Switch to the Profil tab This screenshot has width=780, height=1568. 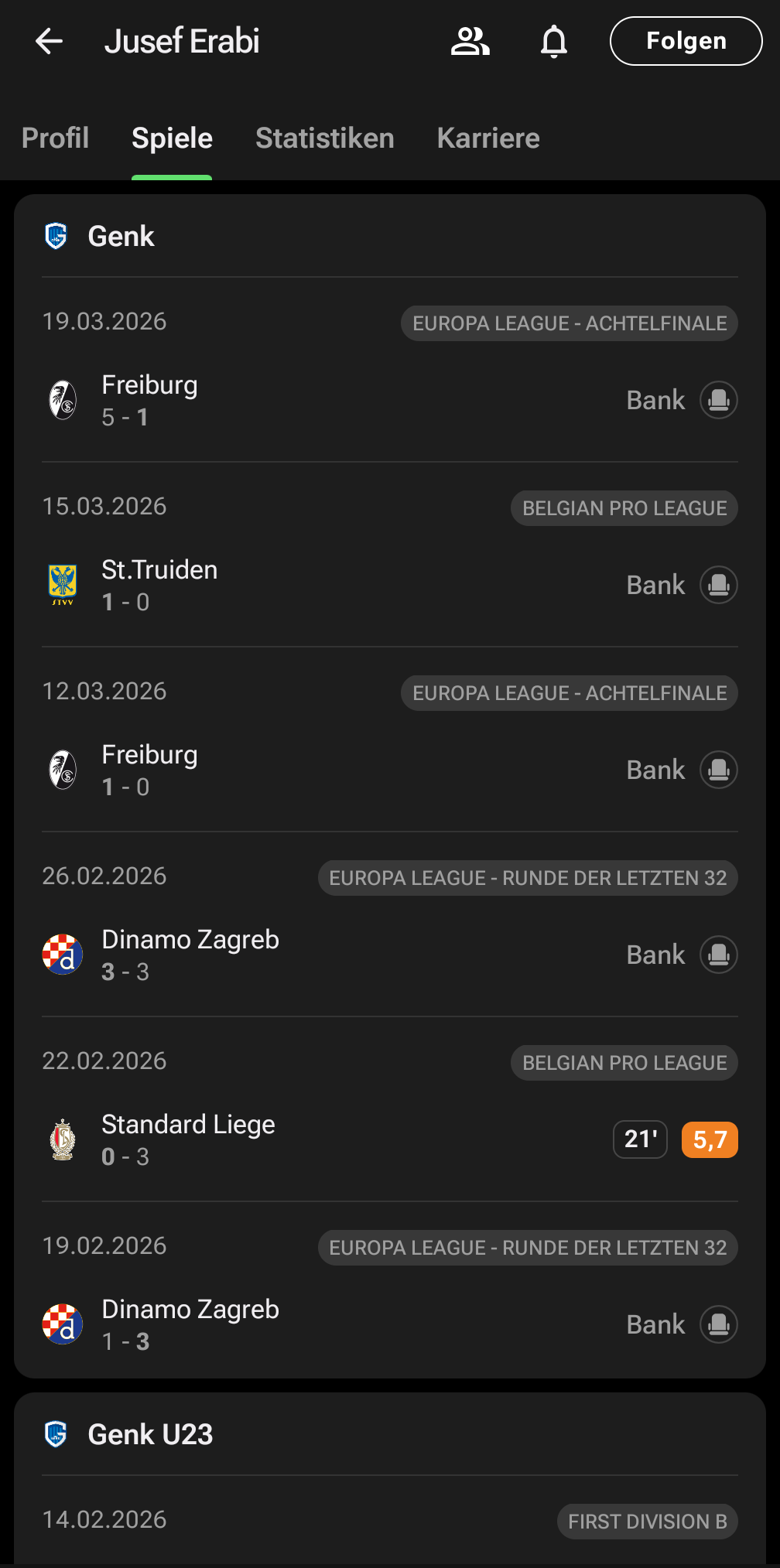[55, 138]
